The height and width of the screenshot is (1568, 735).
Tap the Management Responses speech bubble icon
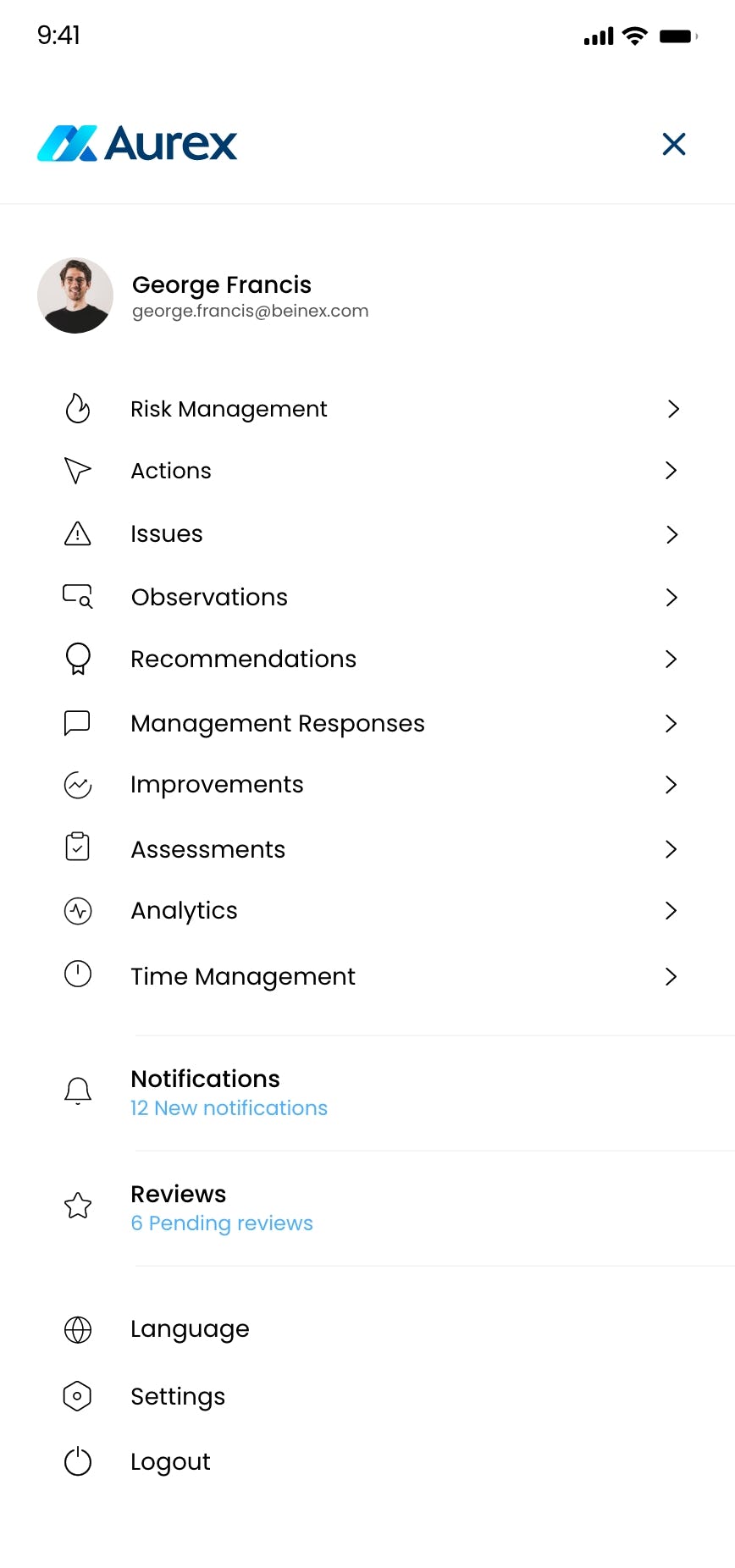coord(77,722)
